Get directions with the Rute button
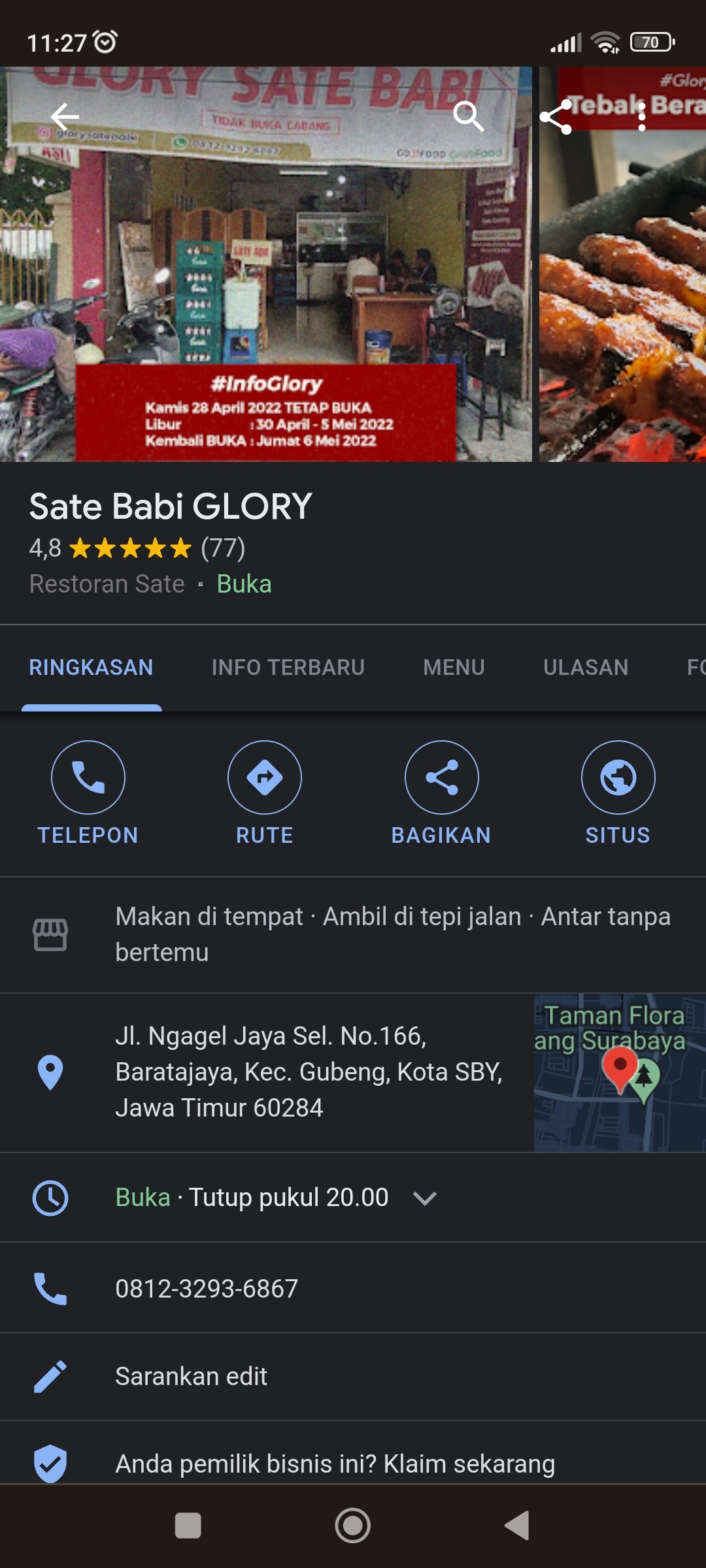This screenshot has width=706, height=1568. click(x=265, y=793)
